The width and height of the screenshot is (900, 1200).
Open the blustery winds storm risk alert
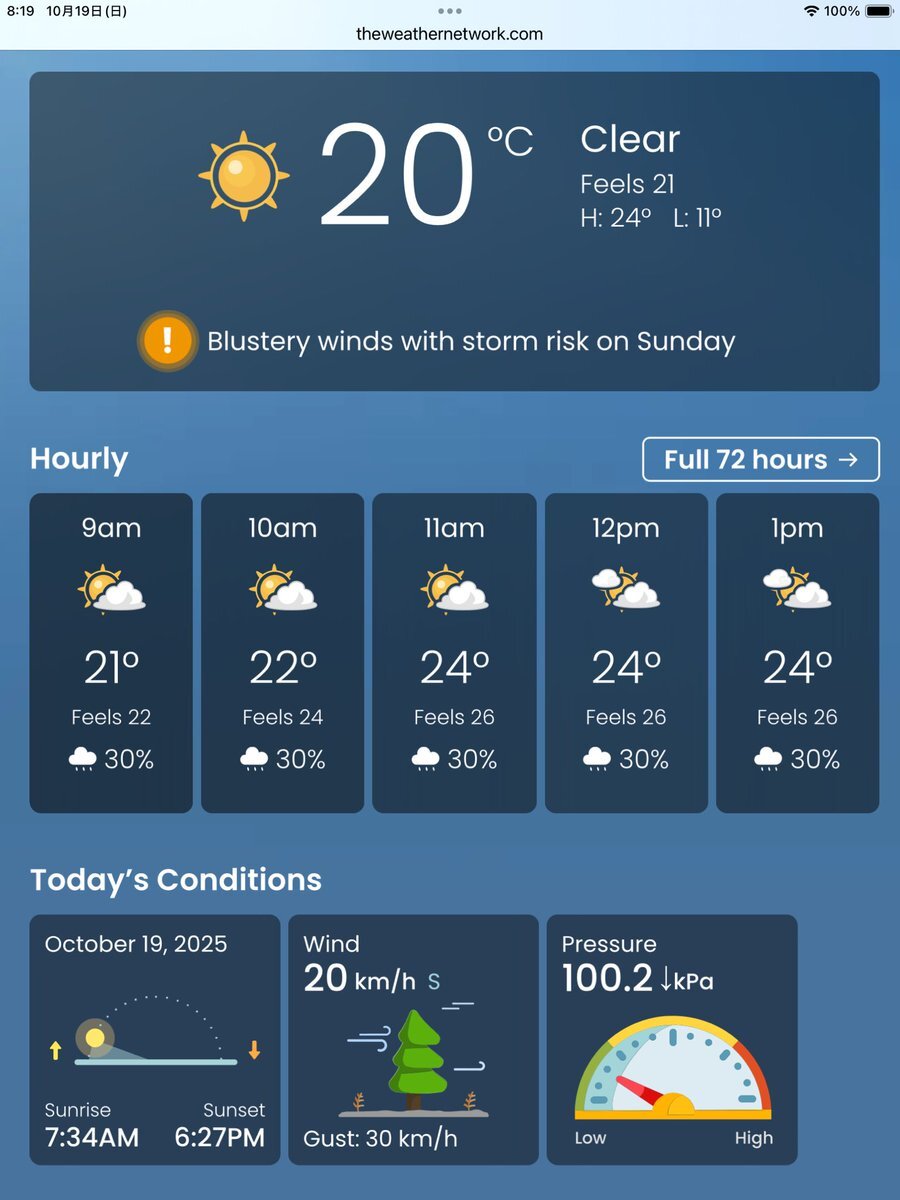pos(437,341)
